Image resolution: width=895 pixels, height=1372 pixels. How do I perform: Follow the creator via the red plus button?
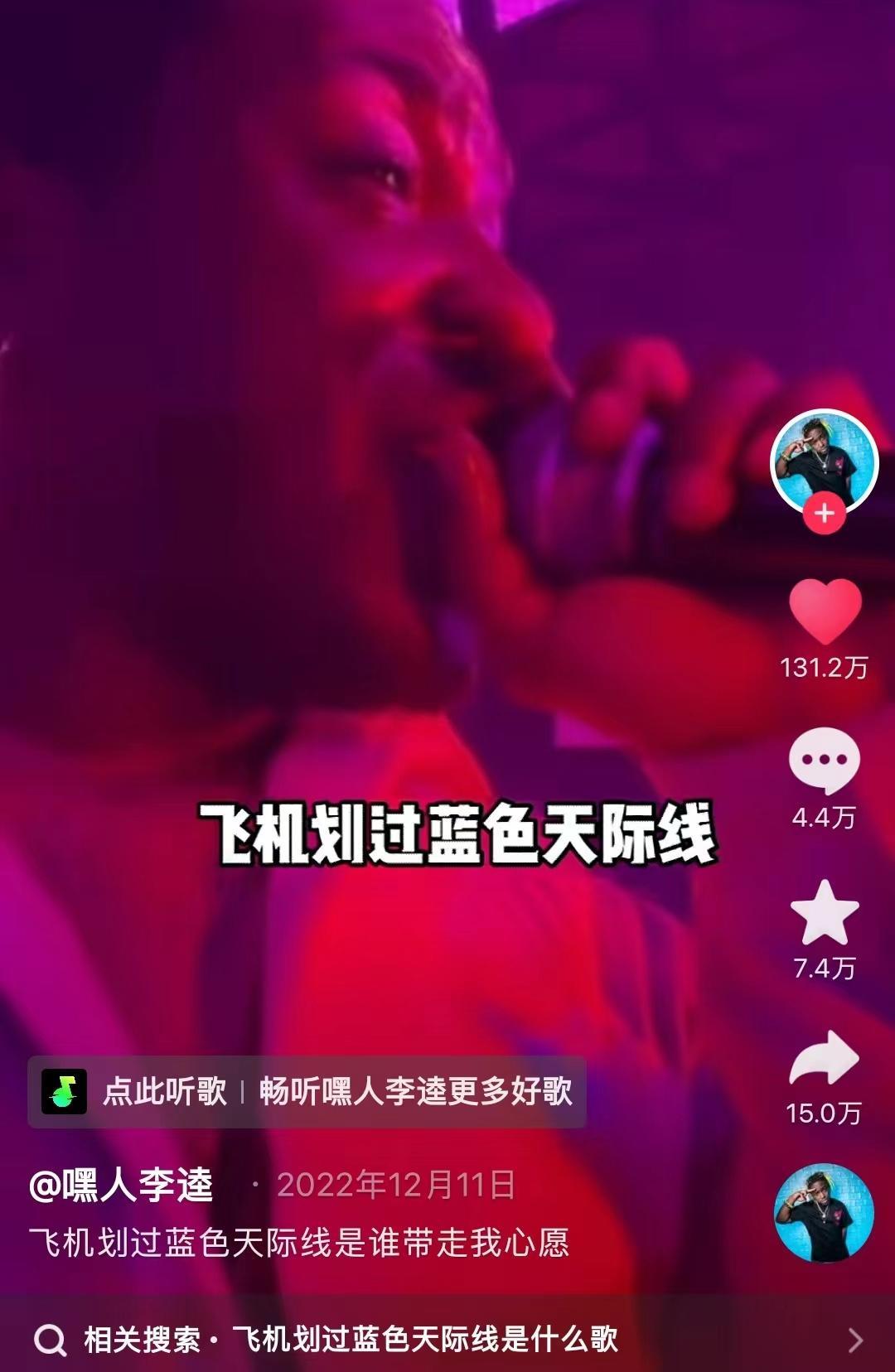pos(824,514)
